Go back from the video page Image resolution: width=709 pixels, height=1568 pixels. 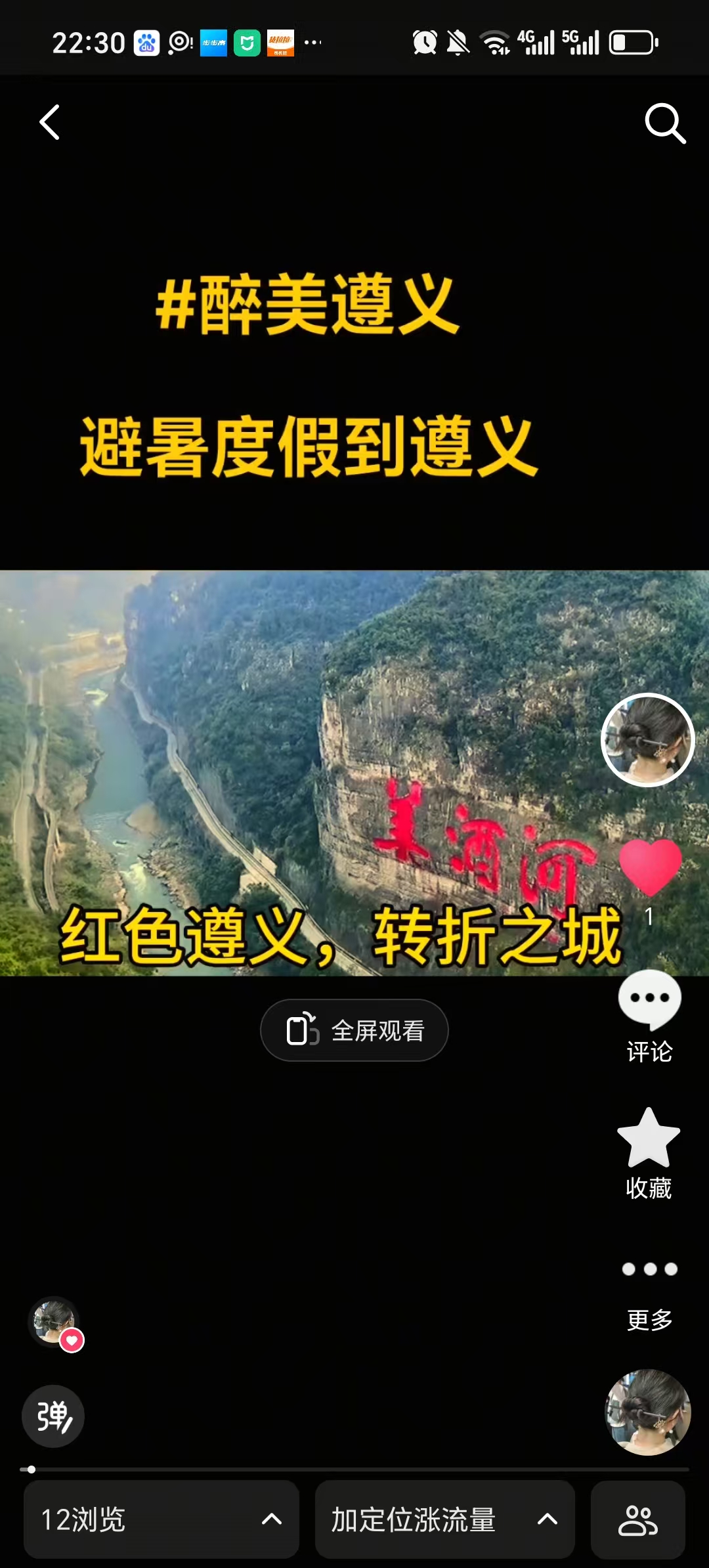coord(50,122)
